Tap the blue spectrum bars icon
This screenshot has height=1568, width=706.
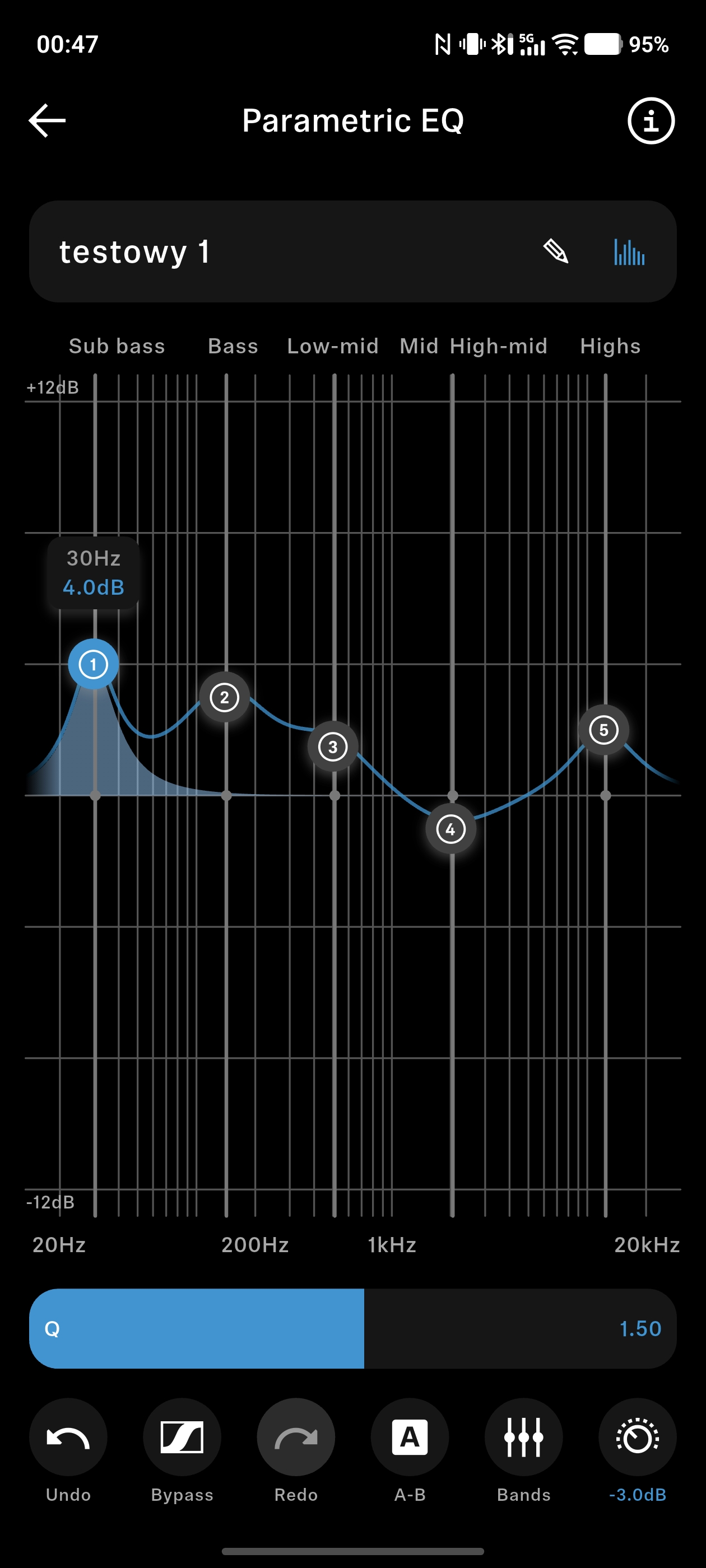click(629, 251)
